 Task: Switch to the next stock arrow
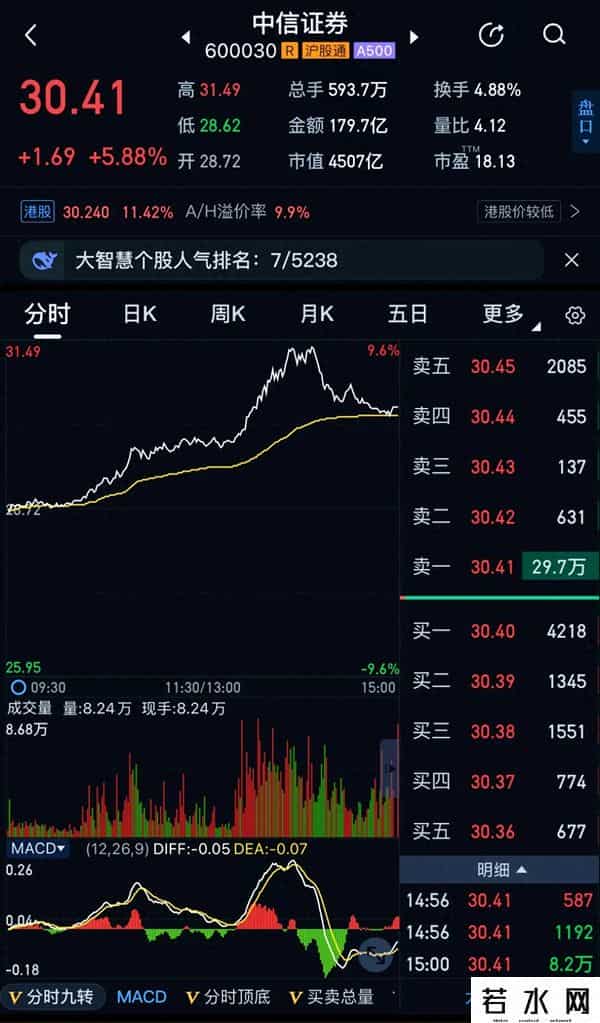coord(413,38)
